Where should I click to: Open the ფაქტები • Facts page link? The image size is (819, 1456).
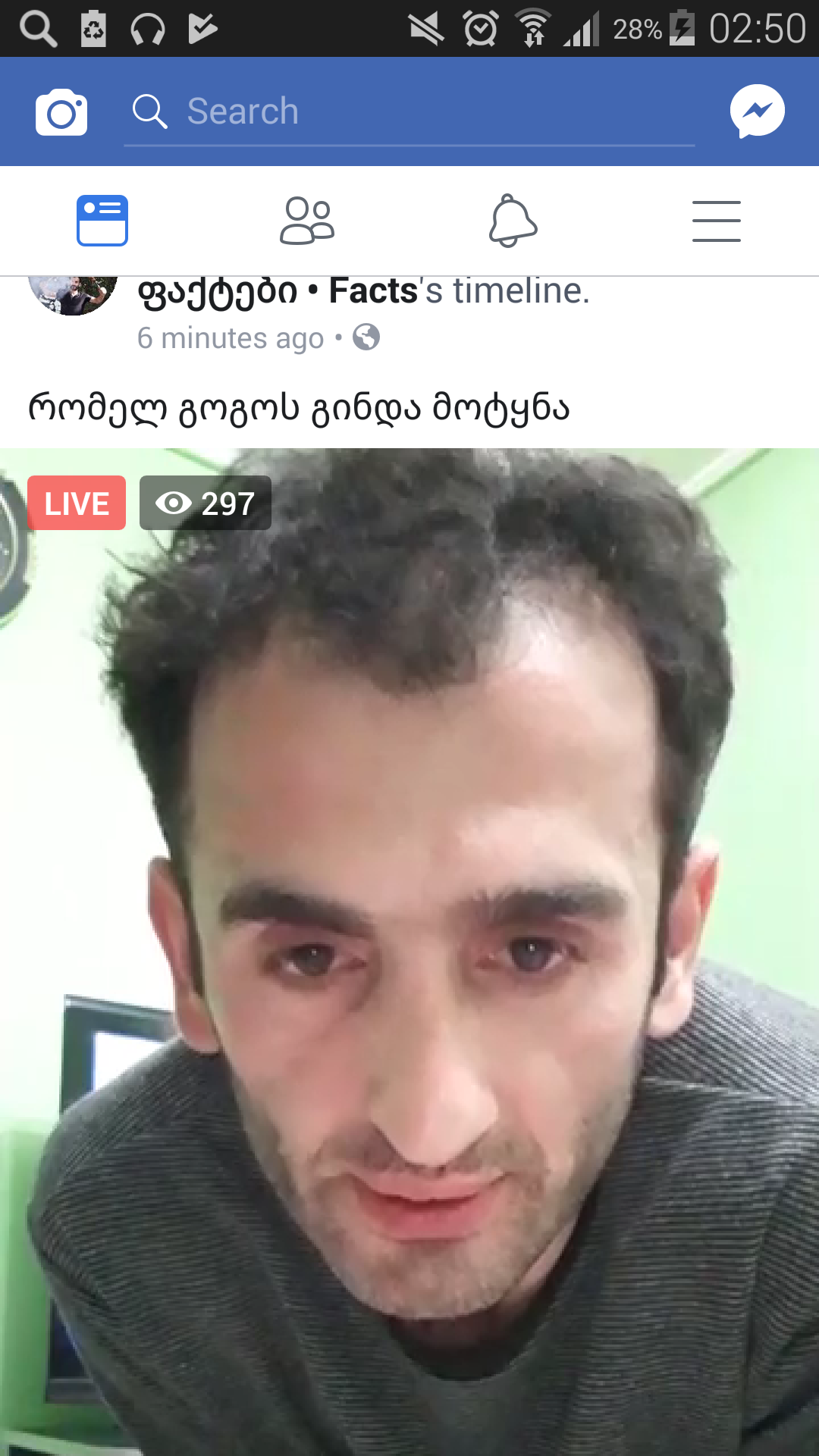click(x=277, y=292)
